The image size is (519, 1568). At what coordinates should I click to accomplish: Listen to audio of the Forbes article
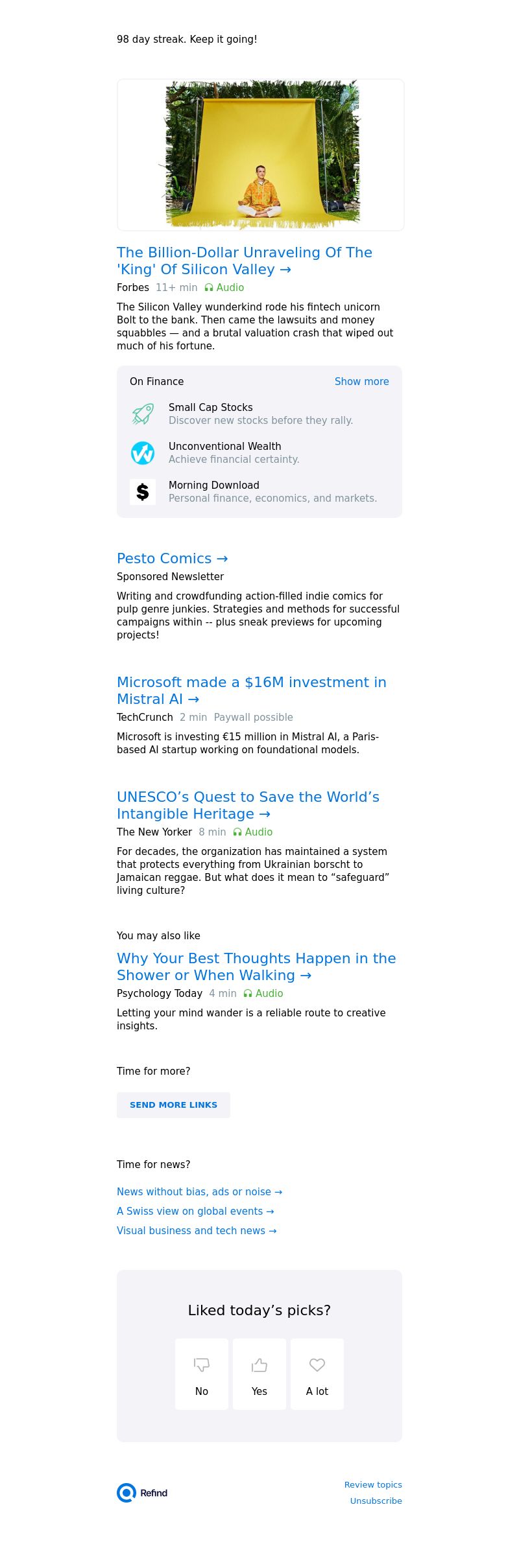(x=224, y=288)
